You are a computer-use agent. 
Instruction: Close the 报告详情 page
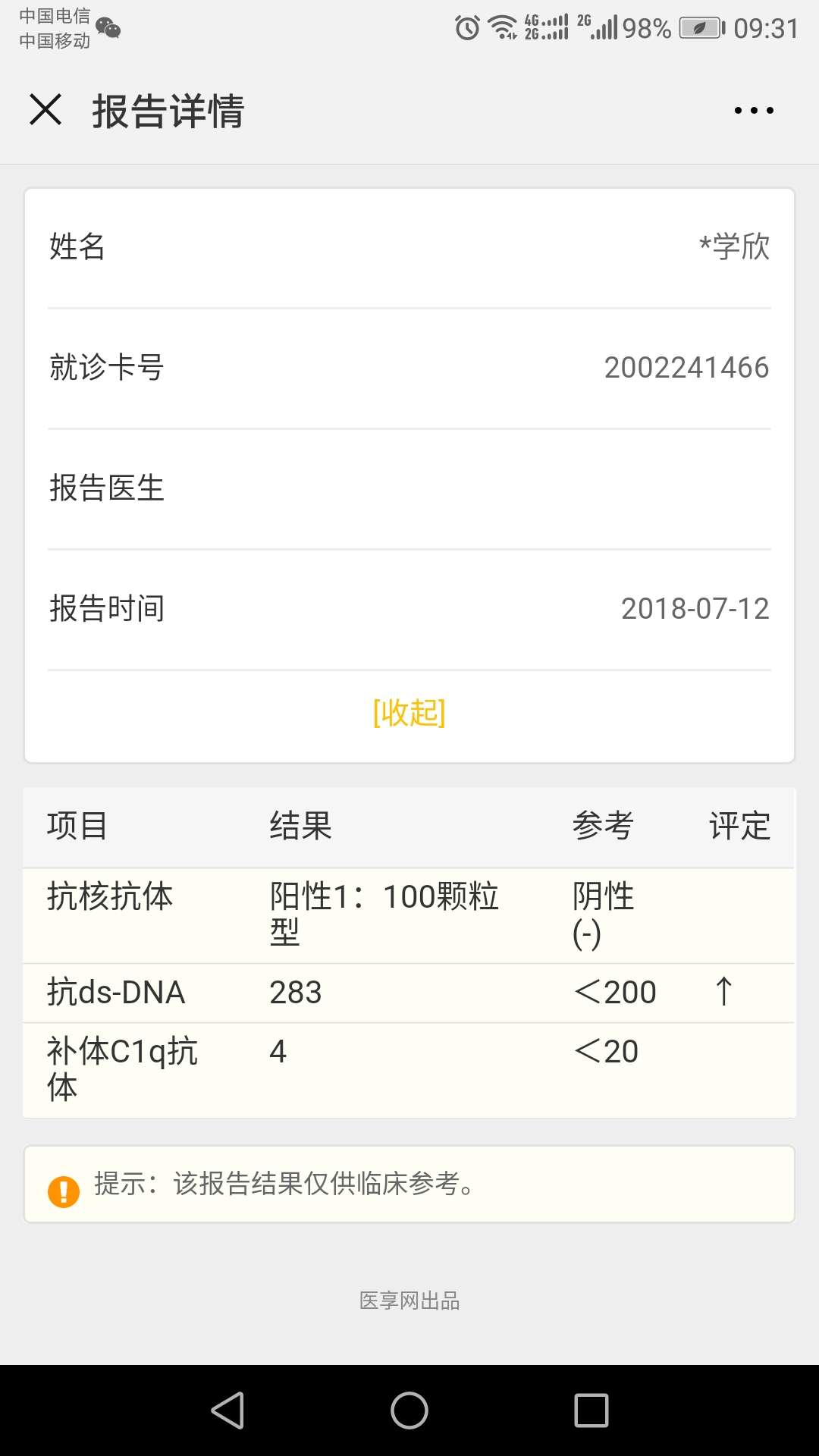[45, 110]
